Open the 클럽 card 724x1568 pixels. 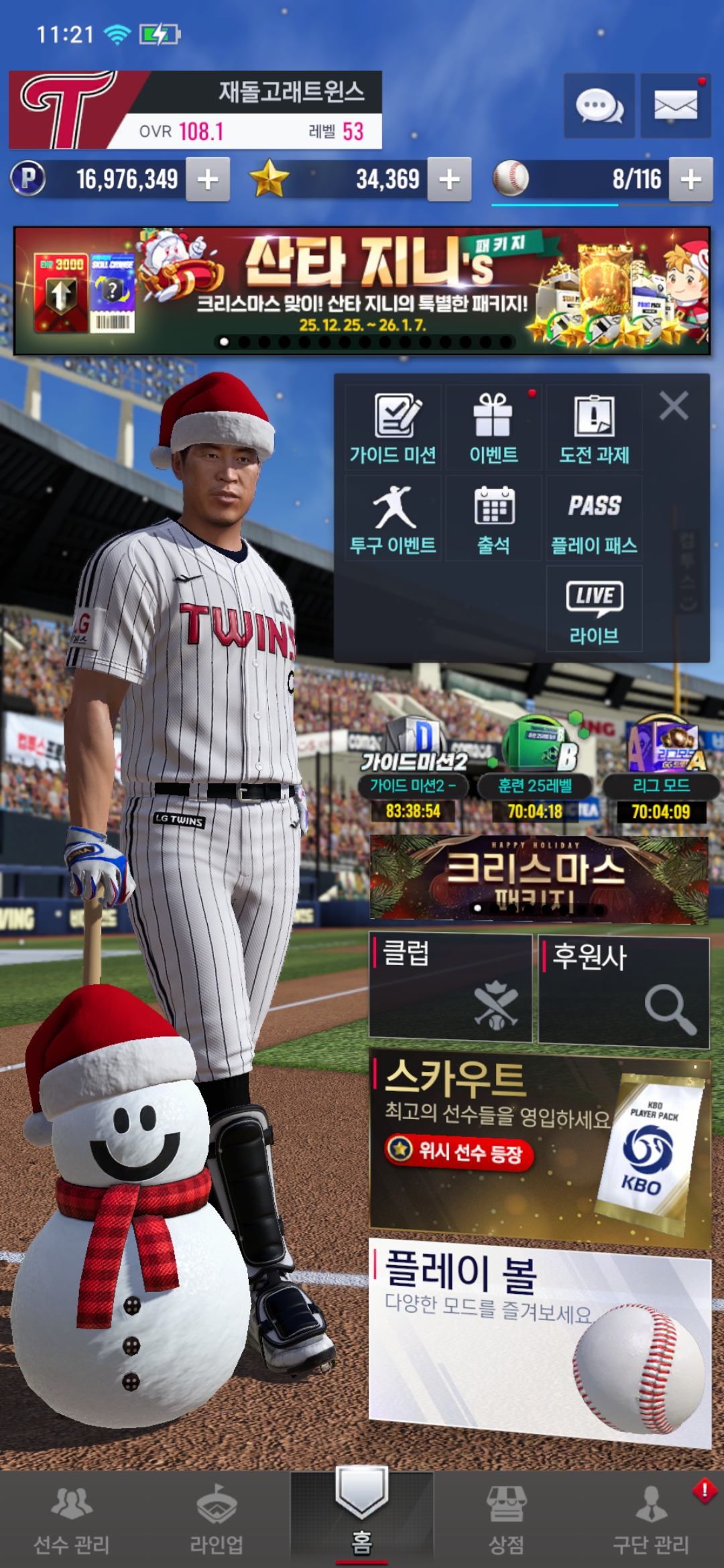[x=450, y=988]
